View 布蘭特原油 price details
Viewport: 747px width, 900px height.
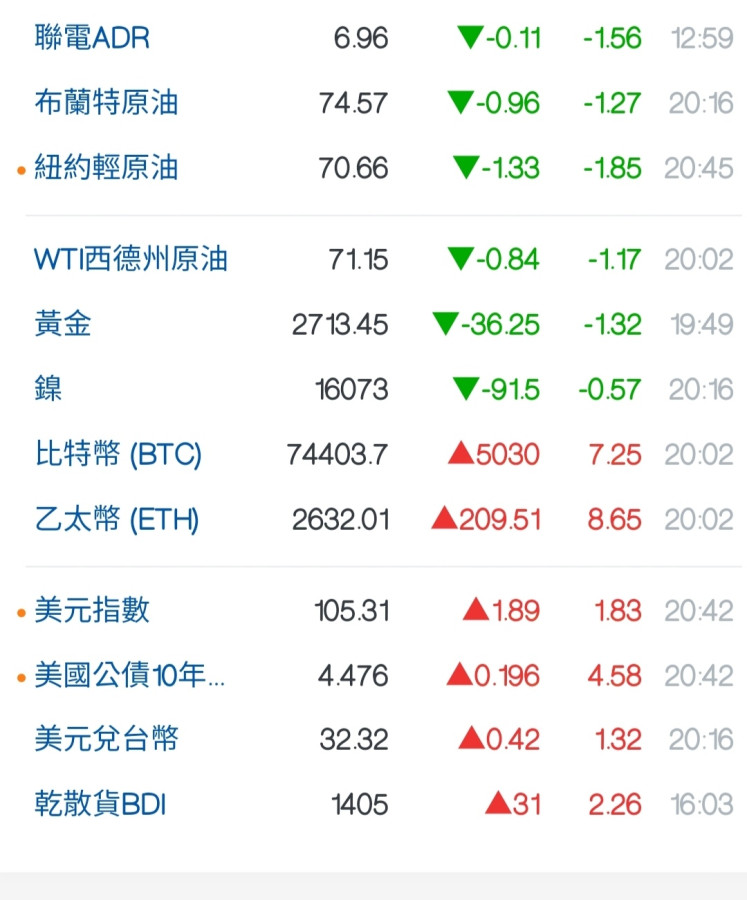click(106, 103)
